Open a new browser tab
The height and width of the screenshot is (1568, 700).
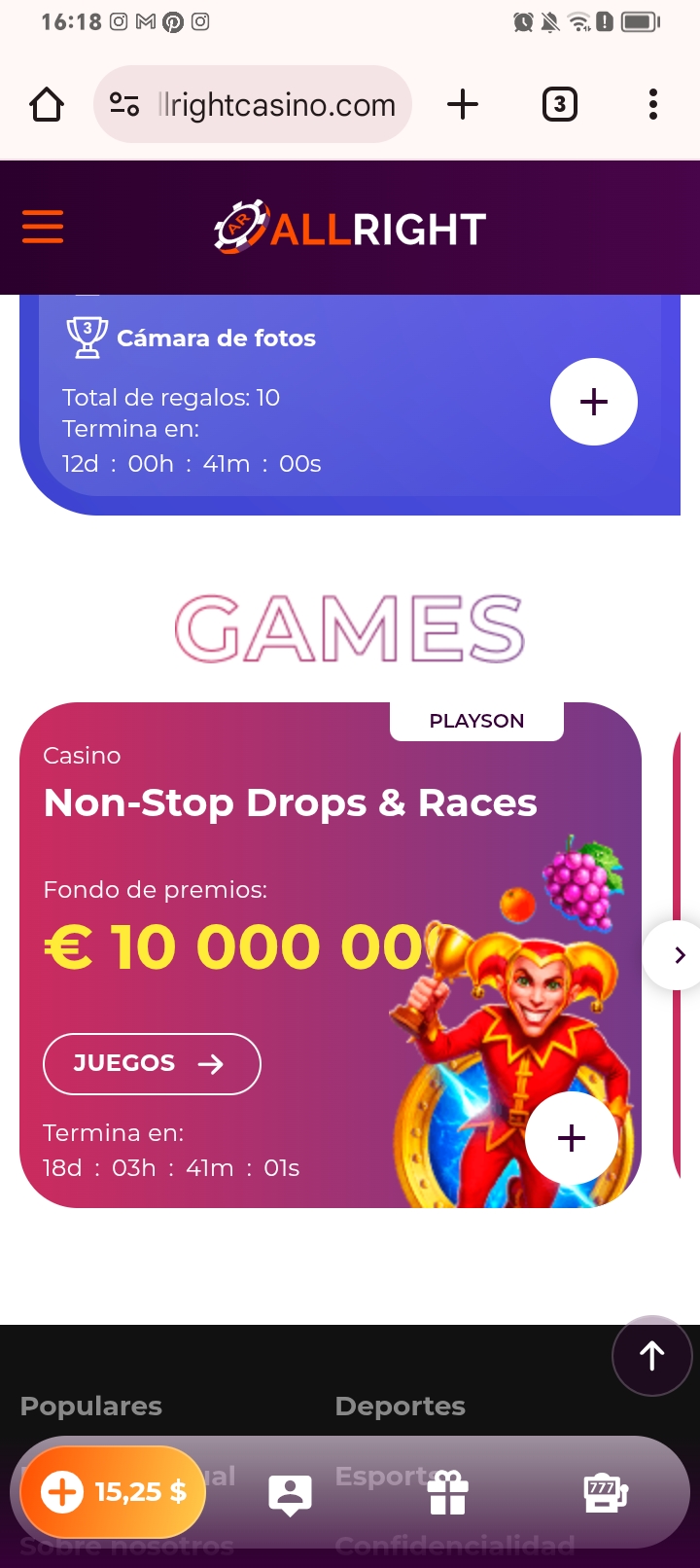point(463,104)
